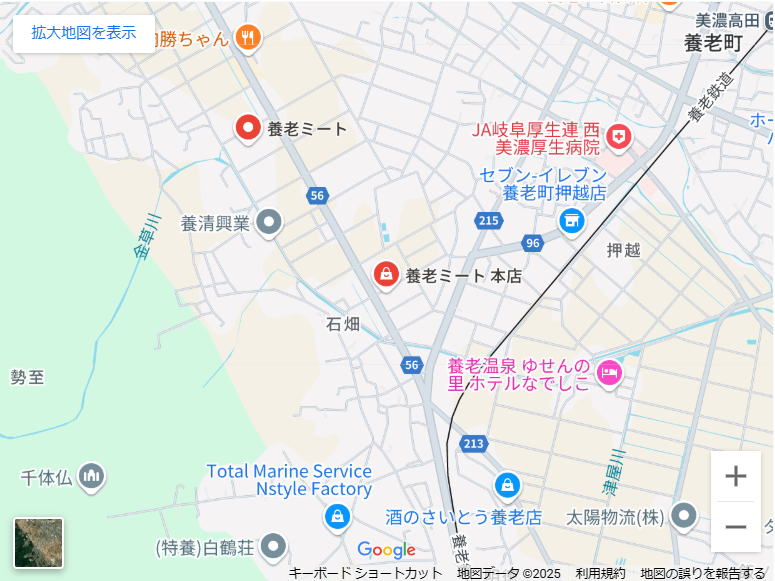Viewport: 775px width, 581px height.
Task: Open the キーボード ショートカット link
Action: [x=365, y=573]
